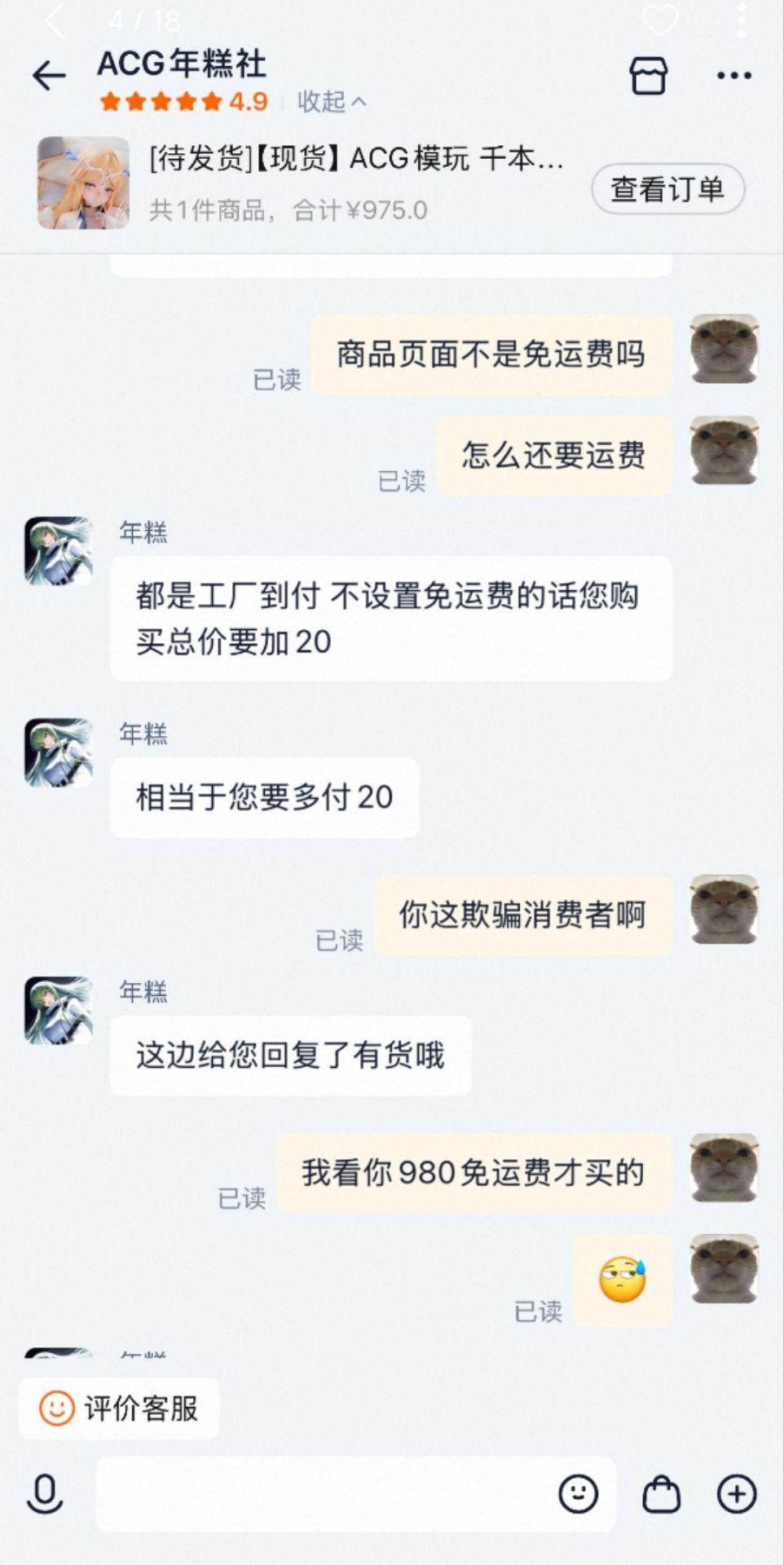Go back using the arrow beside ACG年糕社
The height and width of the screenshot is (1565, 784).
pyautogui.click(x=49, y=76)
